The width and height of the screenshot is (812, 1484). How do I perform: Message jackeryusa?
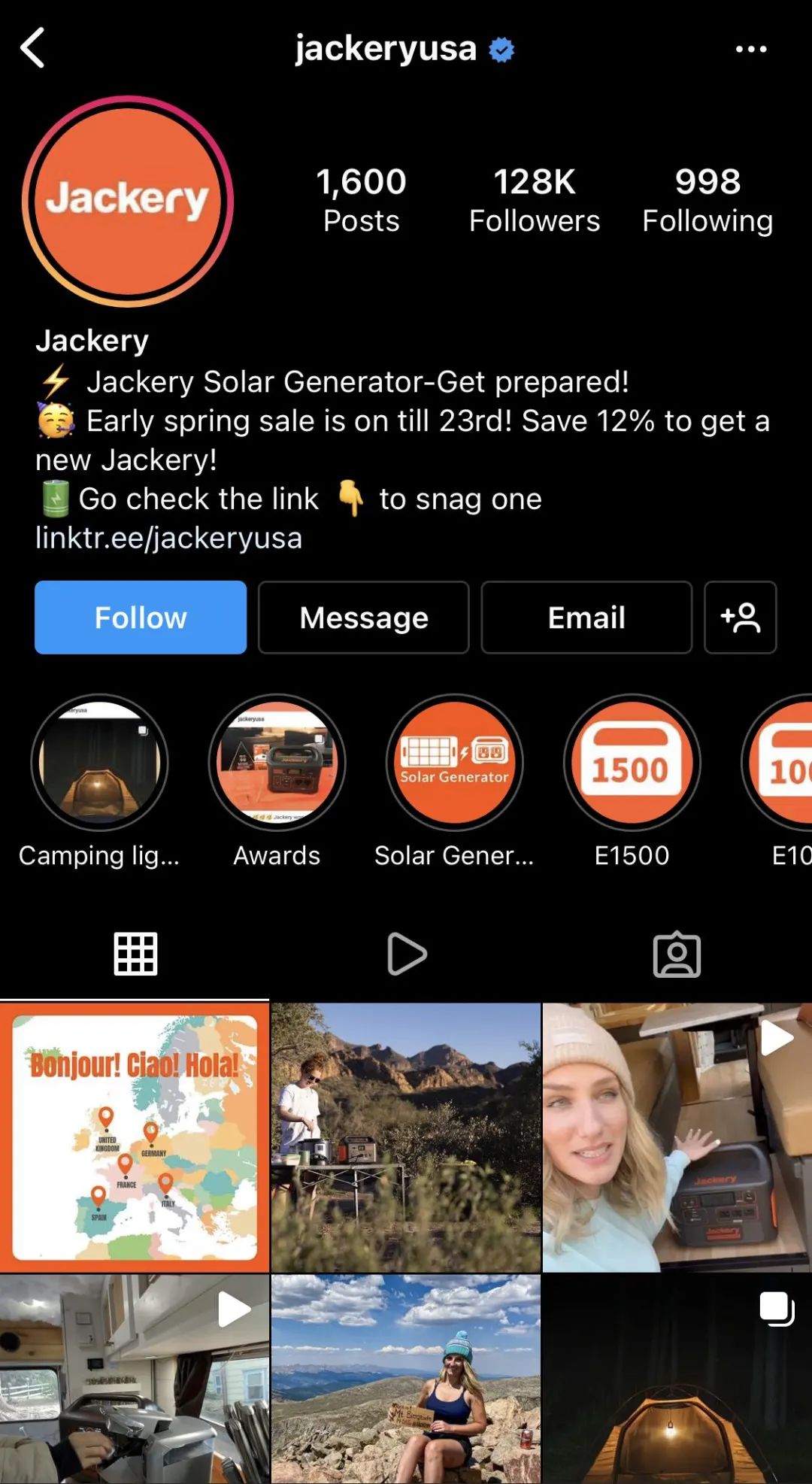tap(364, 618)
